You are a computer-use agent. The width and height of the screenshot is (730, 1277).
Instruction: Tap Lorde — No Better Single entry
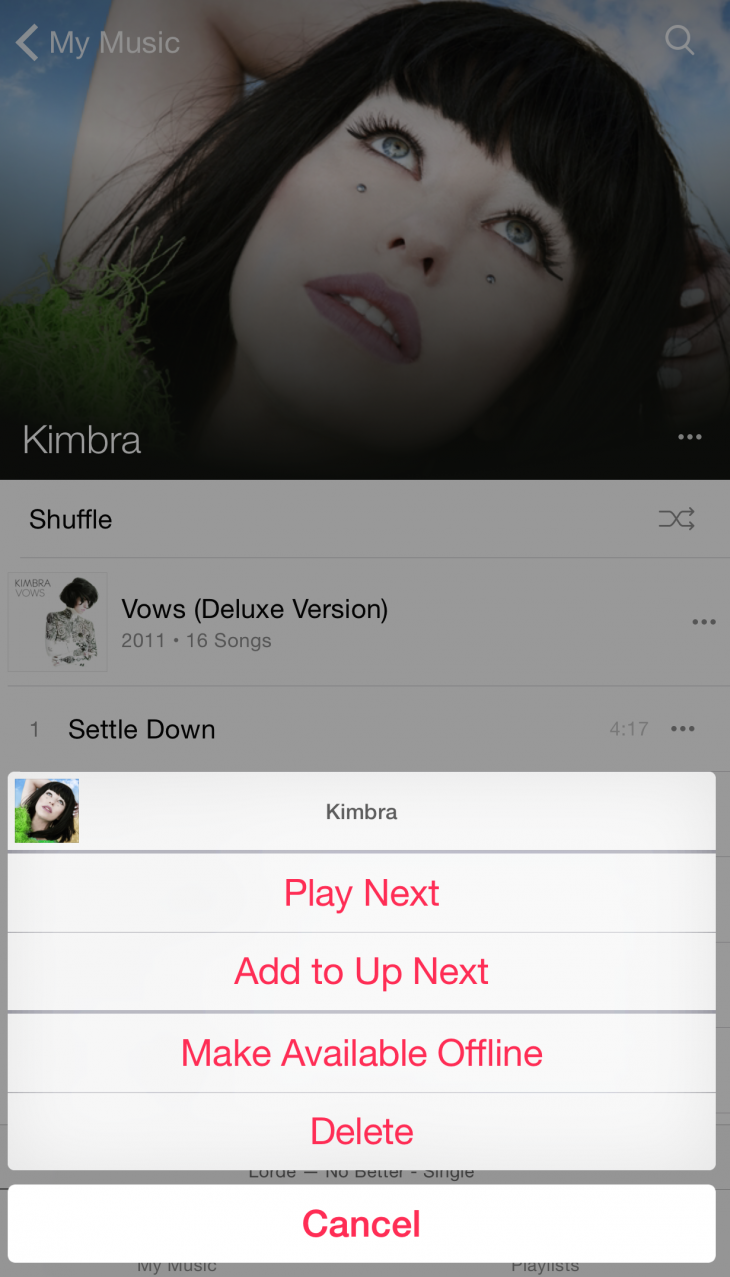(x=361, y=1171)
